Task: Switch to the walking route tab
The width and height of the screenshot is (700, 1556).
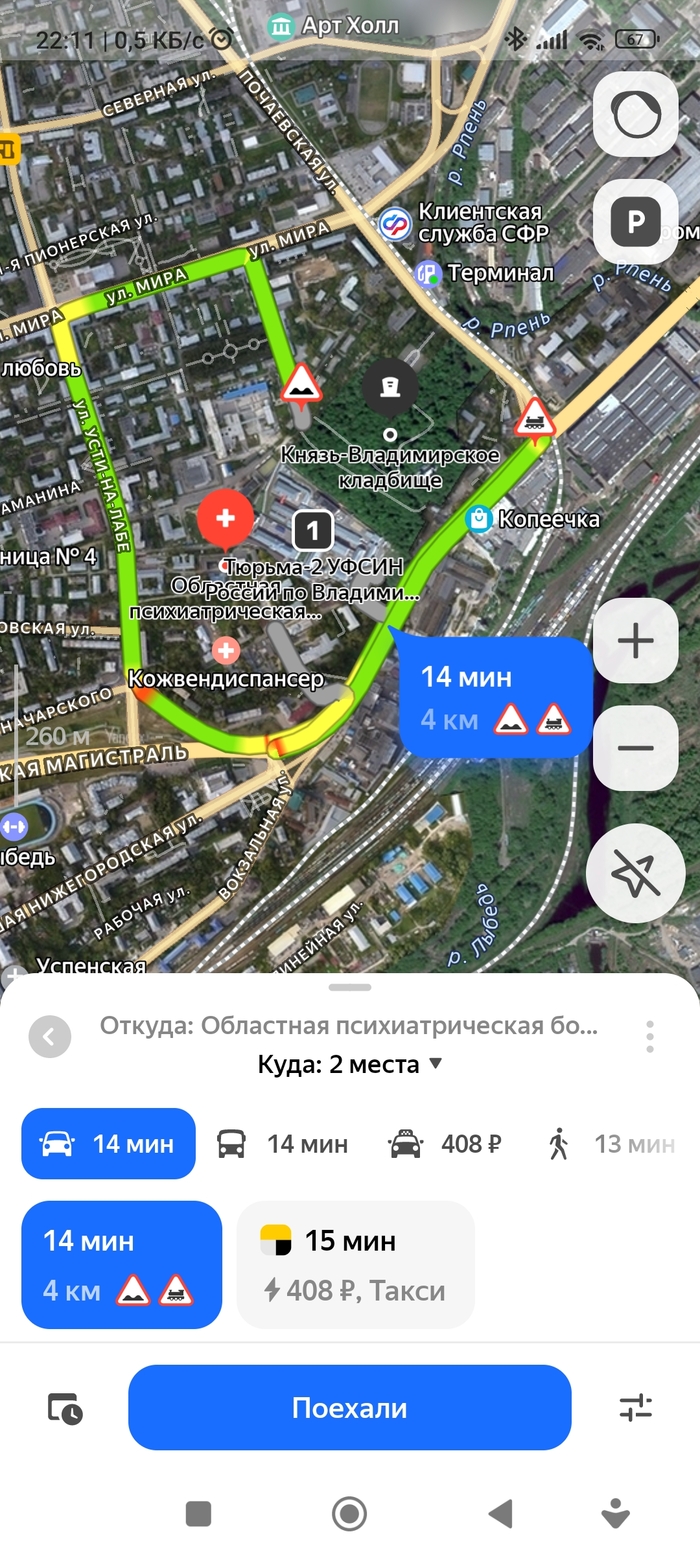Action: (611, 1143)
